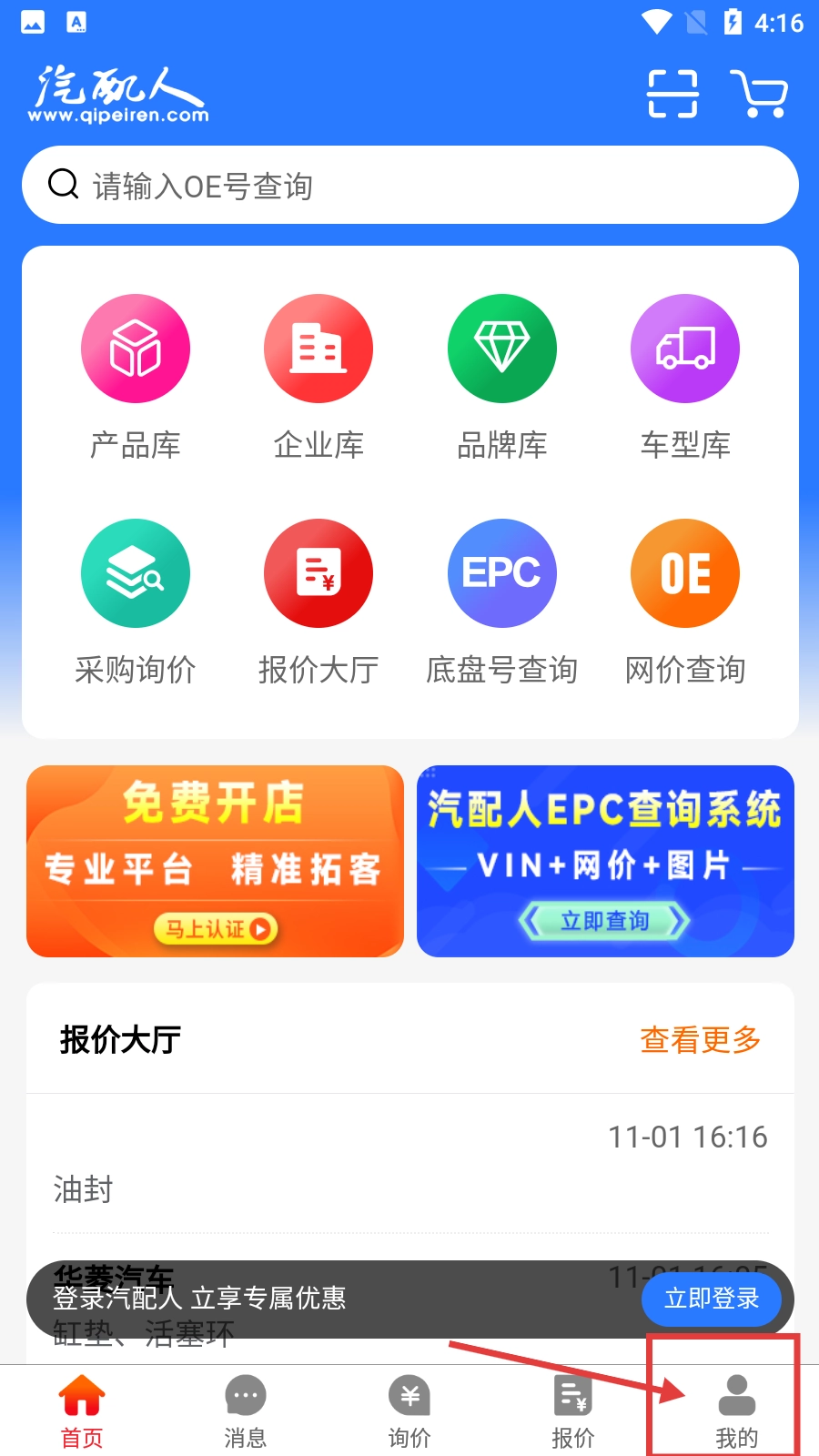Open the 油封 quote entry
The height and width of the screenshot is (1456, 819).
pyautogui.click(x=409, y=1174)
